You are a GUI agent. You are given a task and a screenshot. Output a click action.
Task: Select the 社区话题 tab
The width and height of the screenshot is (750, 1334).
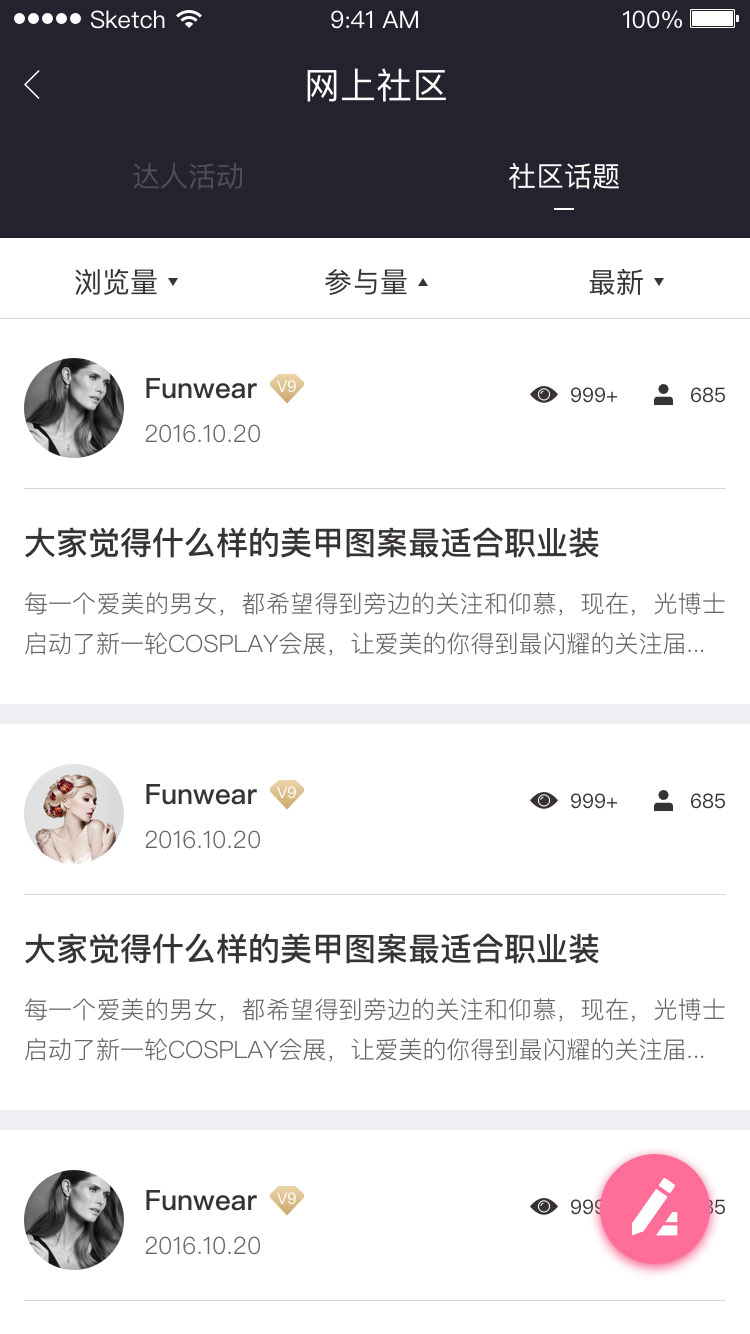tap(565, 177)
